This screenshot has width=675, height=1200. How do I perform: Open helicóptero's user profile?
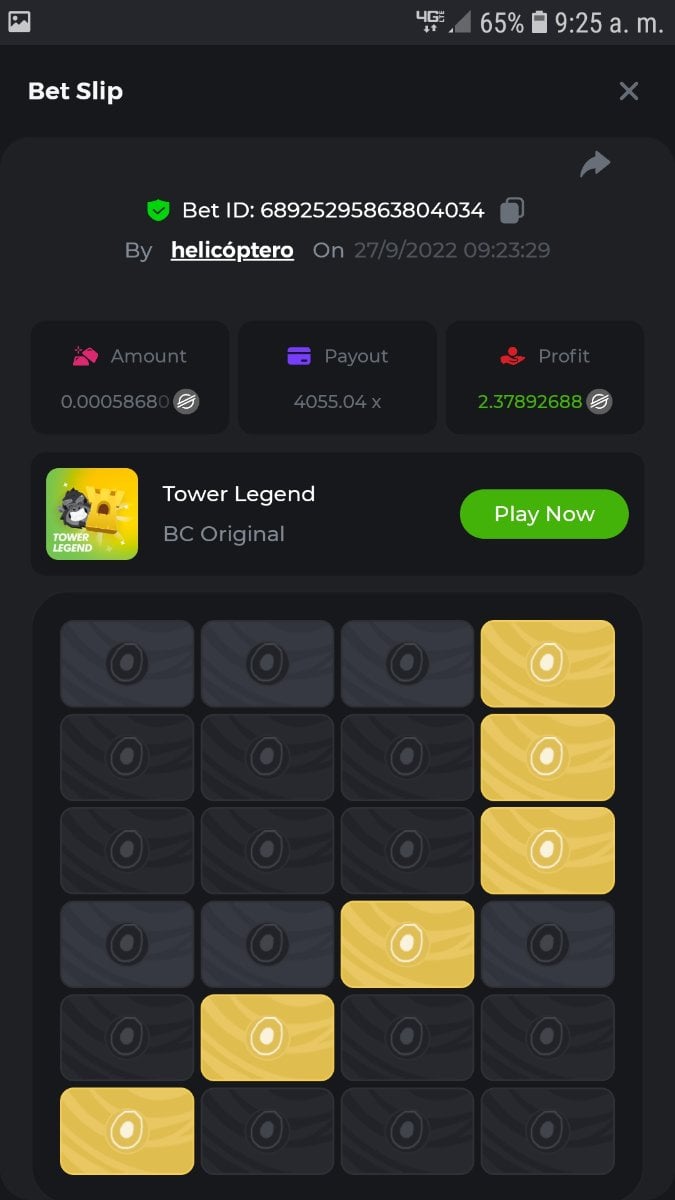232,250
